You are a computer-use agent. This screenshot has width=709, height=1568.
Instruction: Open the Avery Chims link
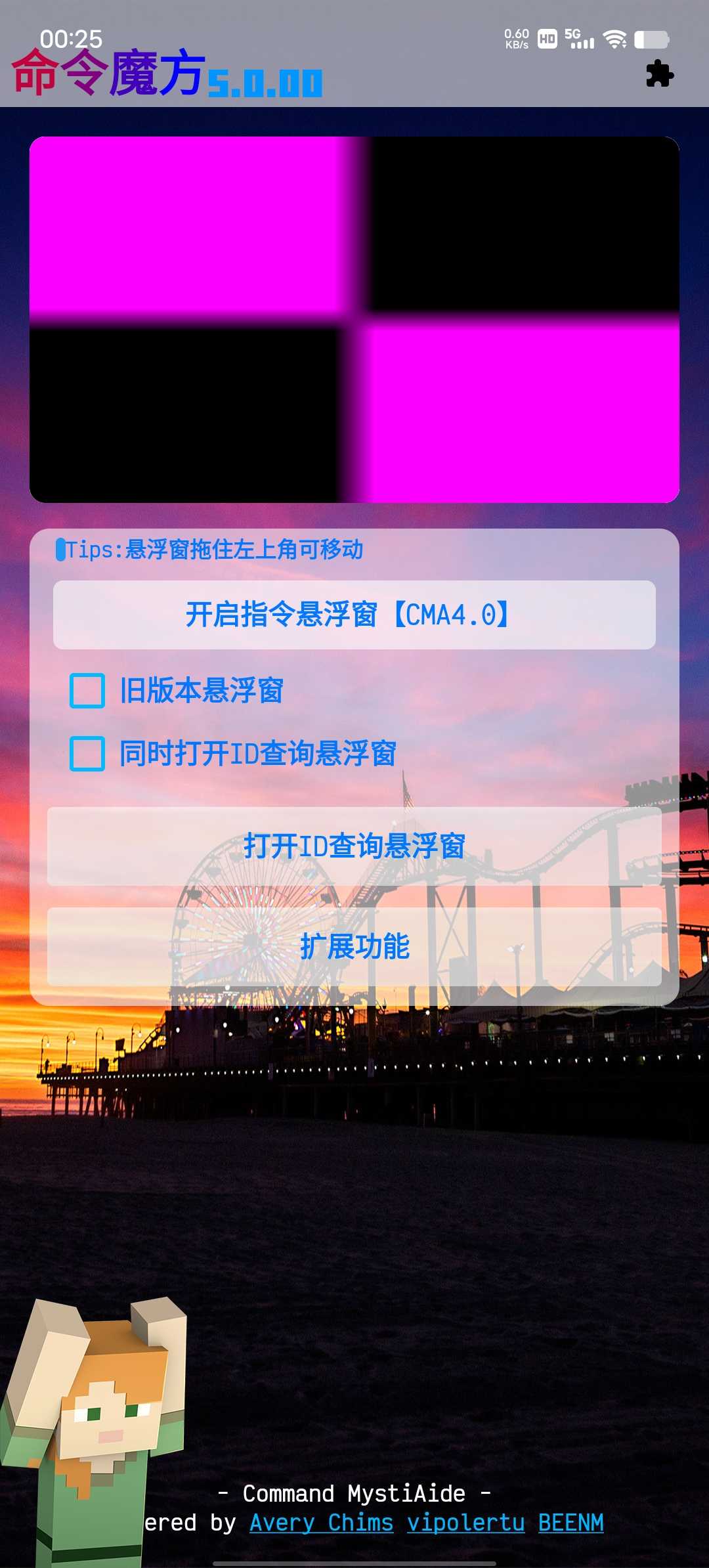click(x=321, y=1523)
